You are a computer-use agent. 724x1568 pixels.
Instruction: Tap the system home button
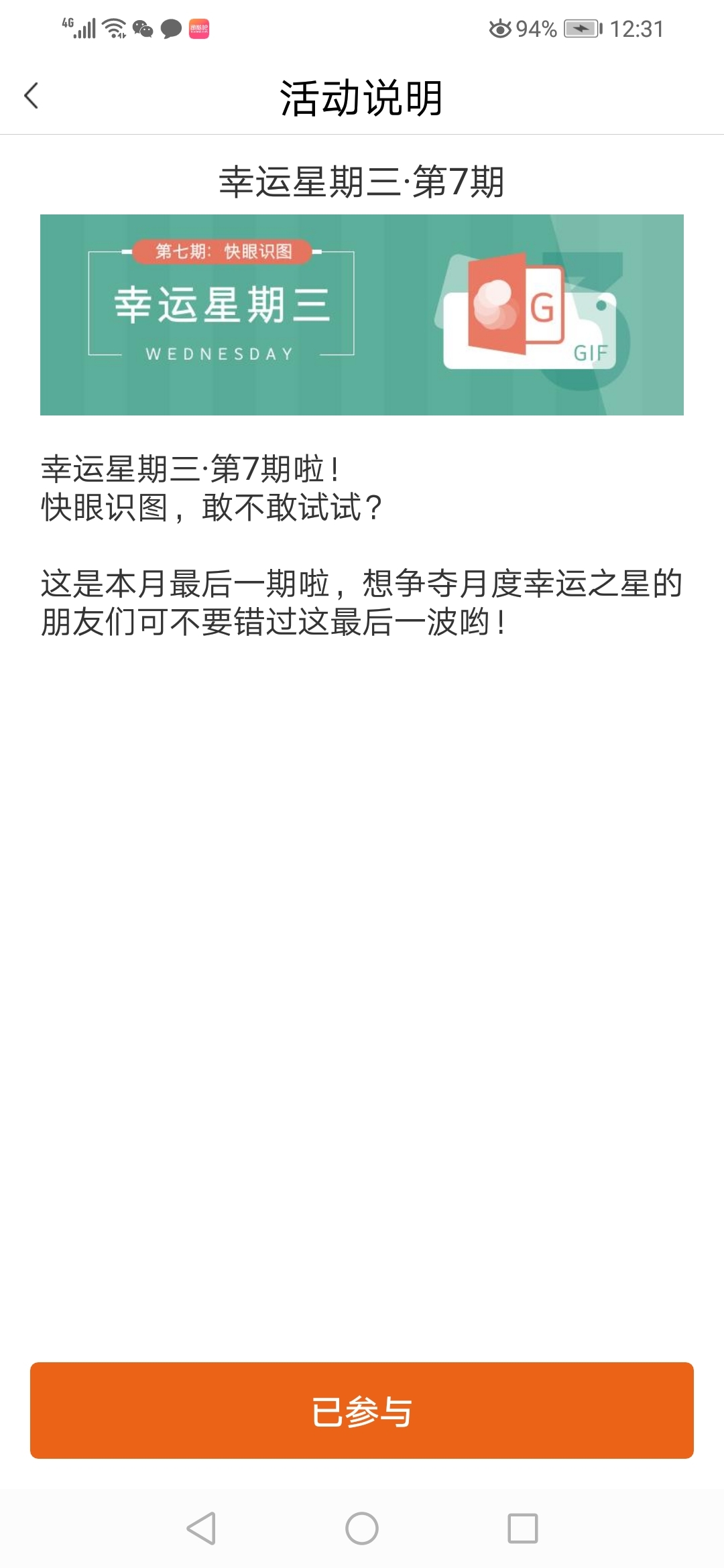click(x=362, y=1528)
